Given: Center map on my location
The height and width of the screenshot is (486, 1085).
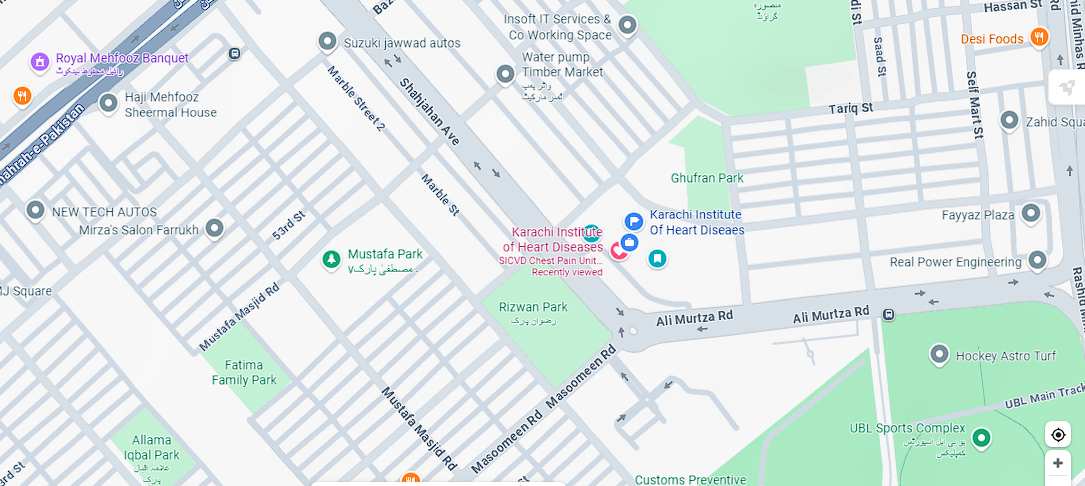Looking at the screenshot, I should pyautogui.click(x=1058, y=434).
